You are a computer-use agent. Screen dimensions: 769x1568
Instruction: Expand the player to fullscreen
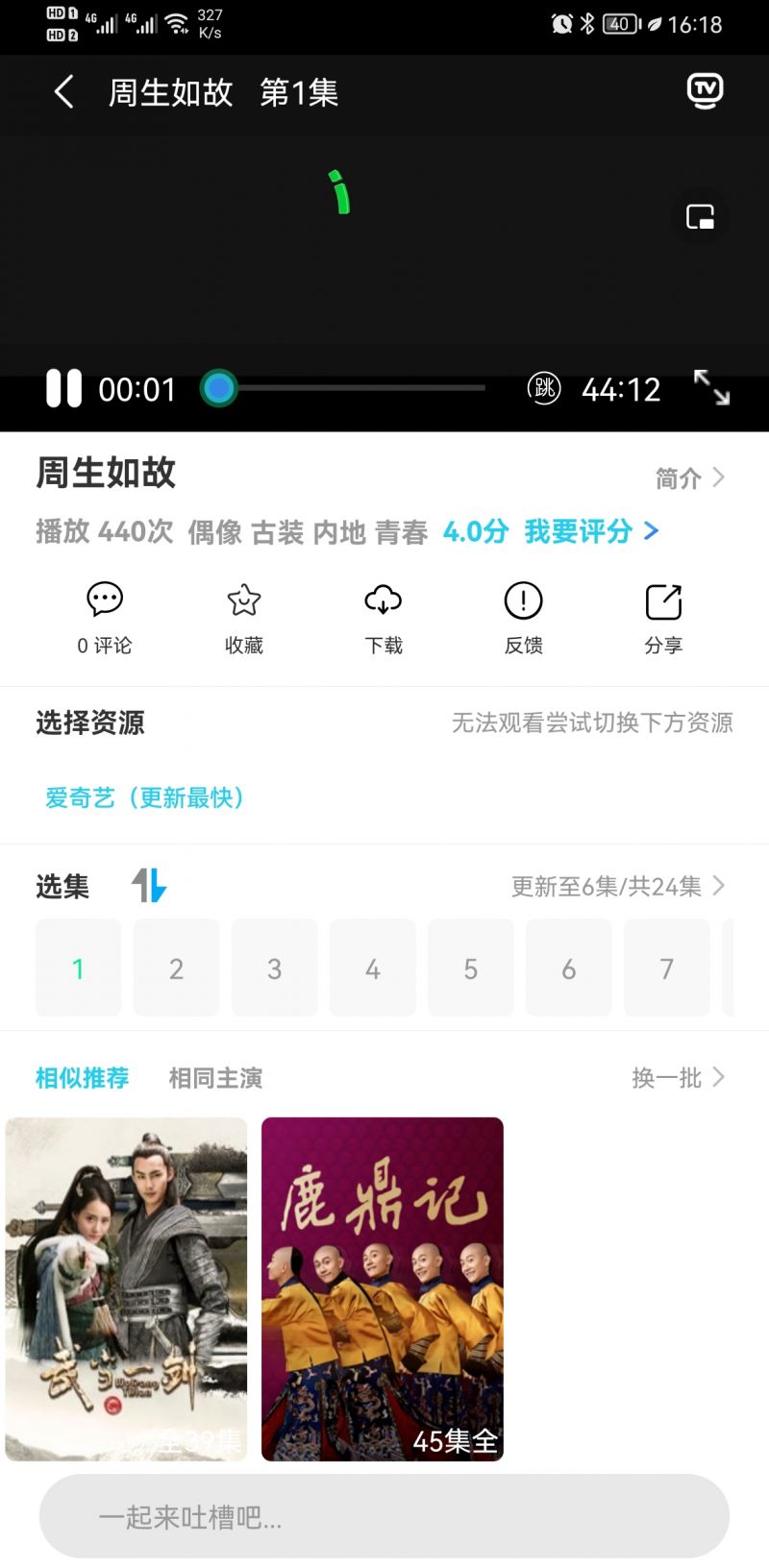[x=711, y=388]
